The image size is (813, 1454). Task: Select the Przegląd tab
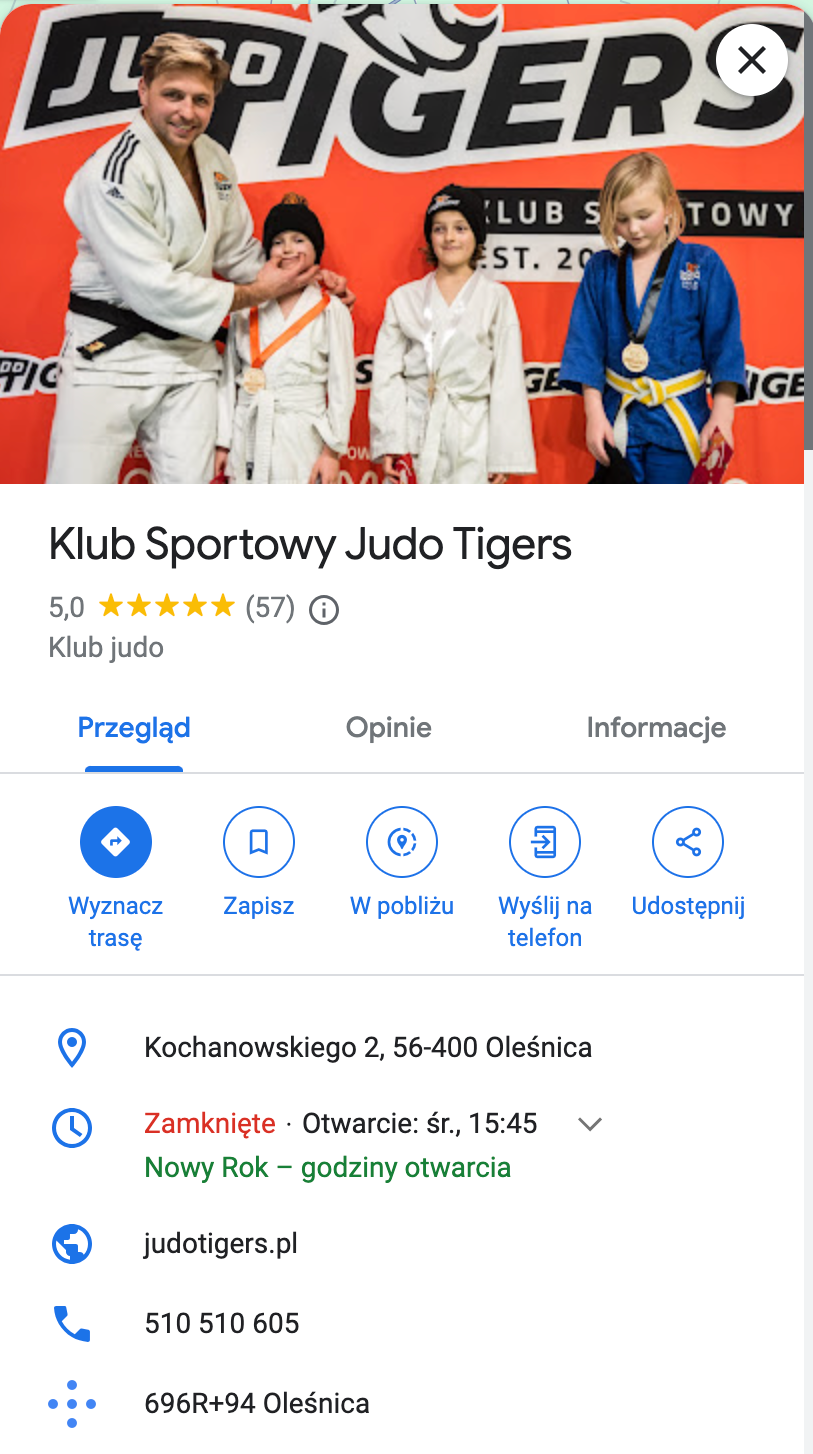click(134, 727)
